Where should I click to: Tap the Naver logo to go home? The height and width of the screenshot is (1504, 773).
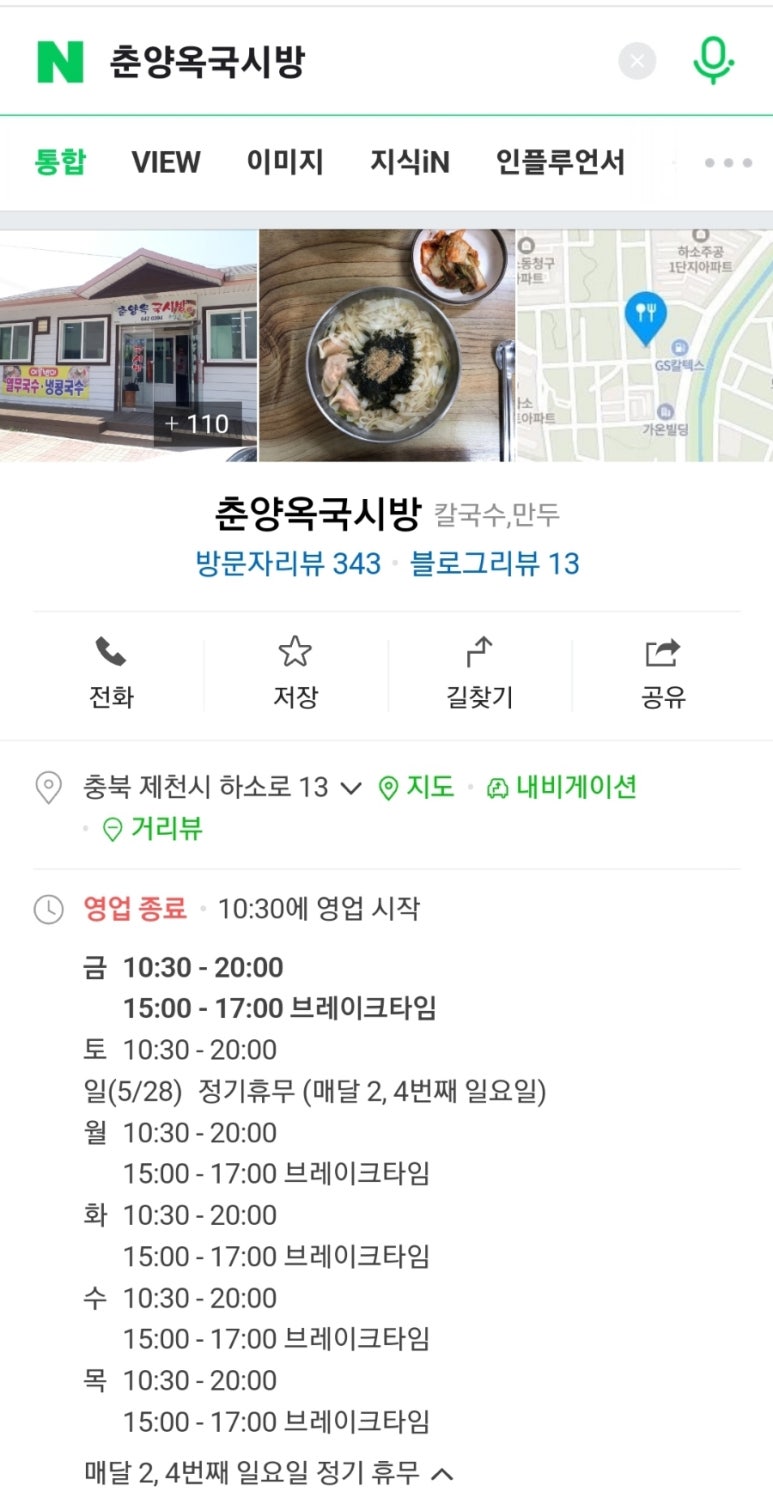click(x=60, y=62)
